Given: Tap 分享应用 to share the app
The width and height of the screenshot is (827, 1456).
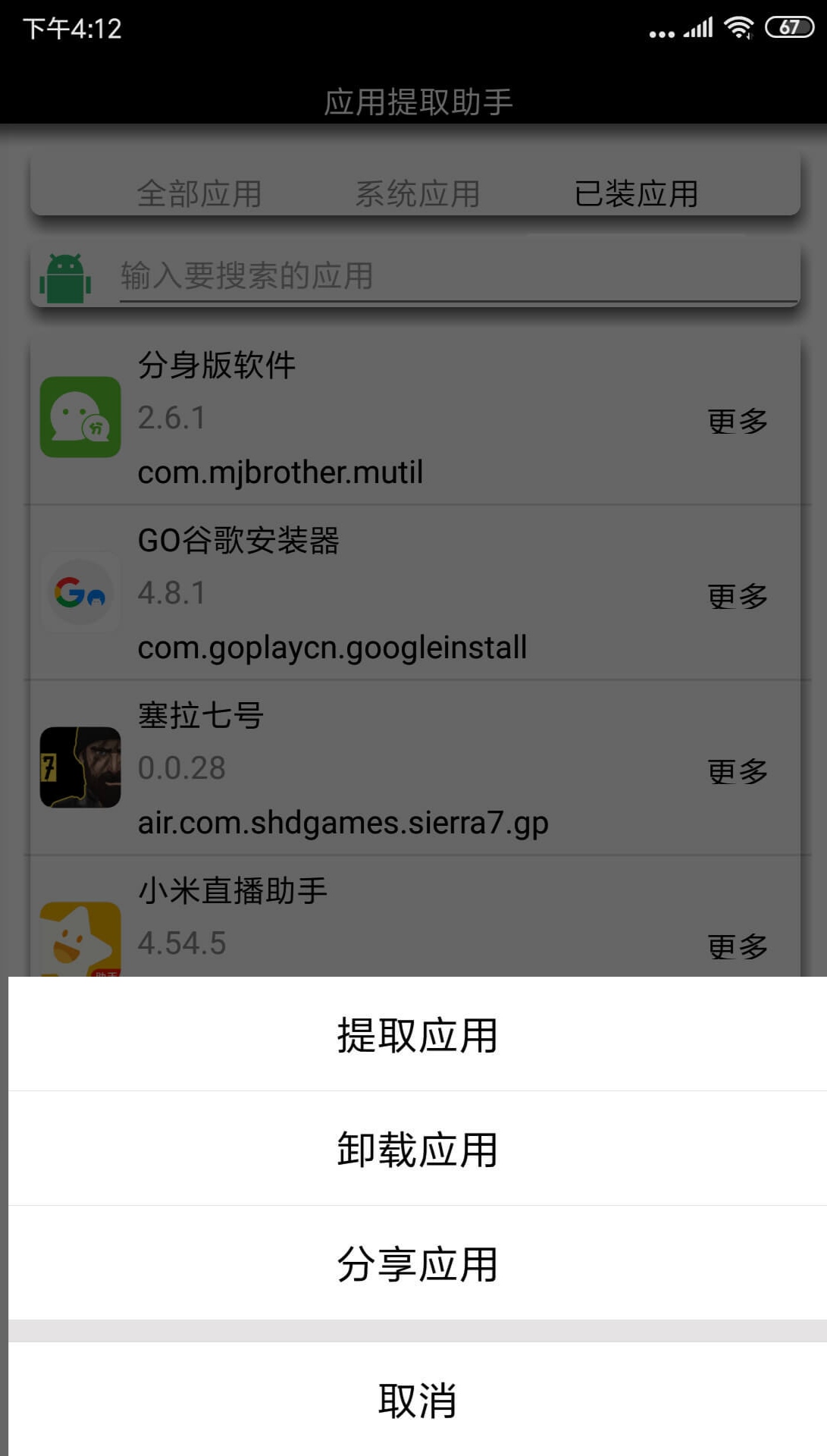Looking at the screenshot, I should click(417, 1263).
